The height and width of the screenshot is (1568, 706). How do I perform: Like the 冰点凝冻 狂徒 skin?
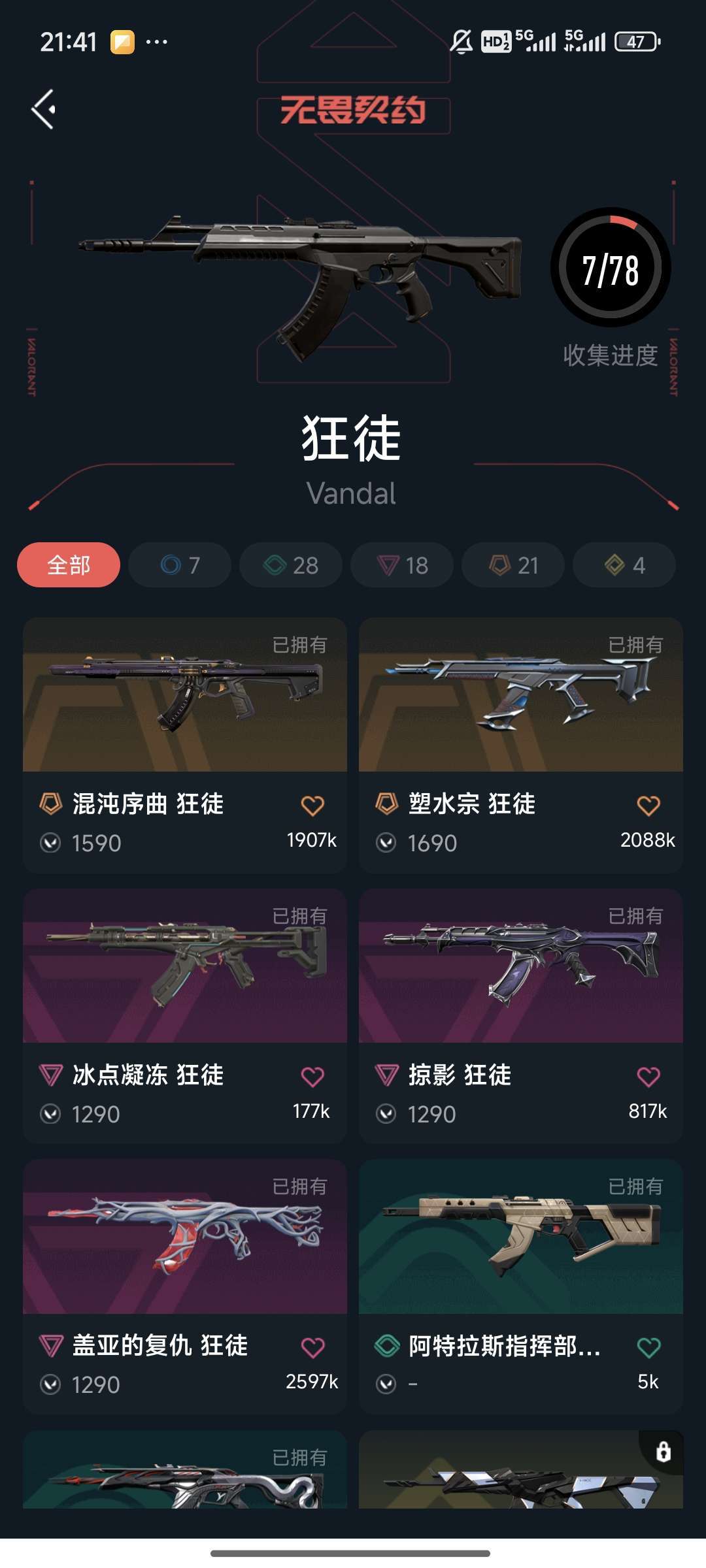pos(312,1077)
